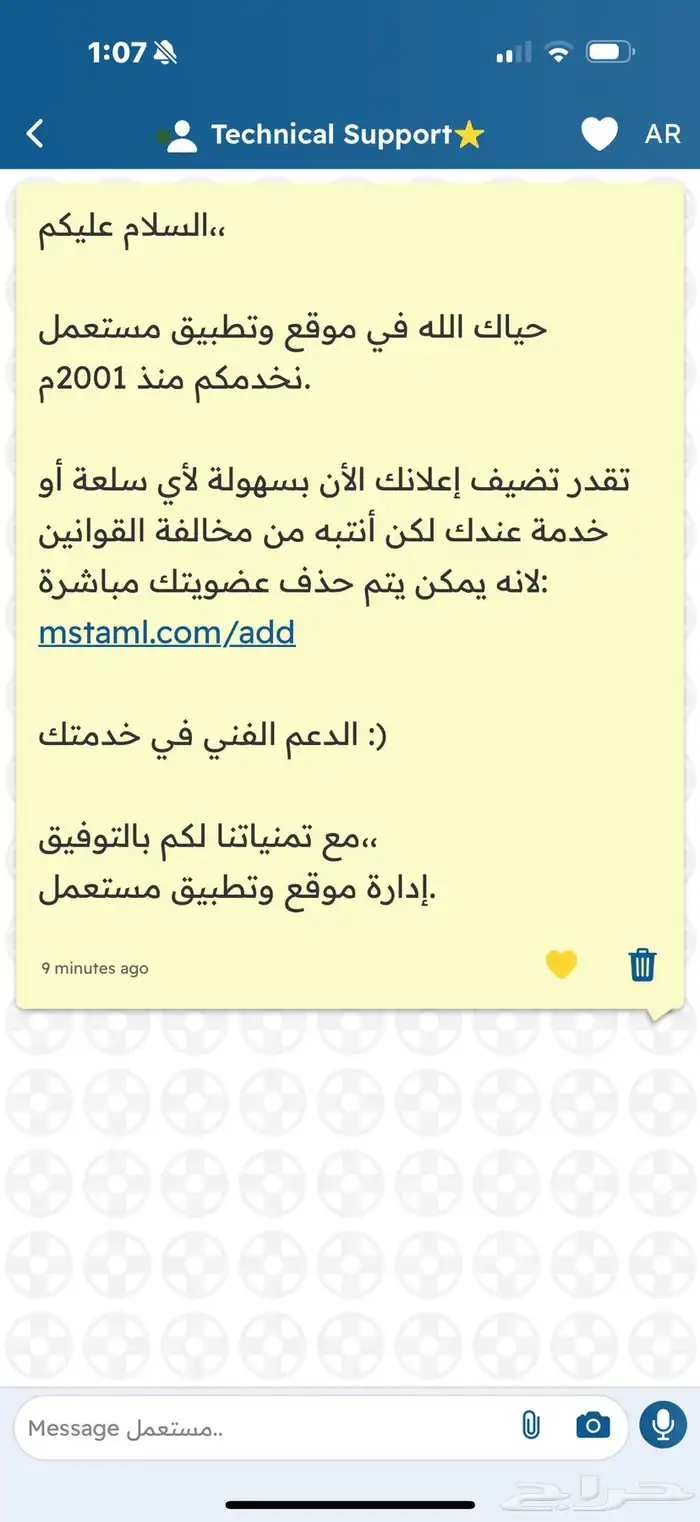Open the mstaml.com/add link
This screenshot has height=1522, width=700.
167,632
